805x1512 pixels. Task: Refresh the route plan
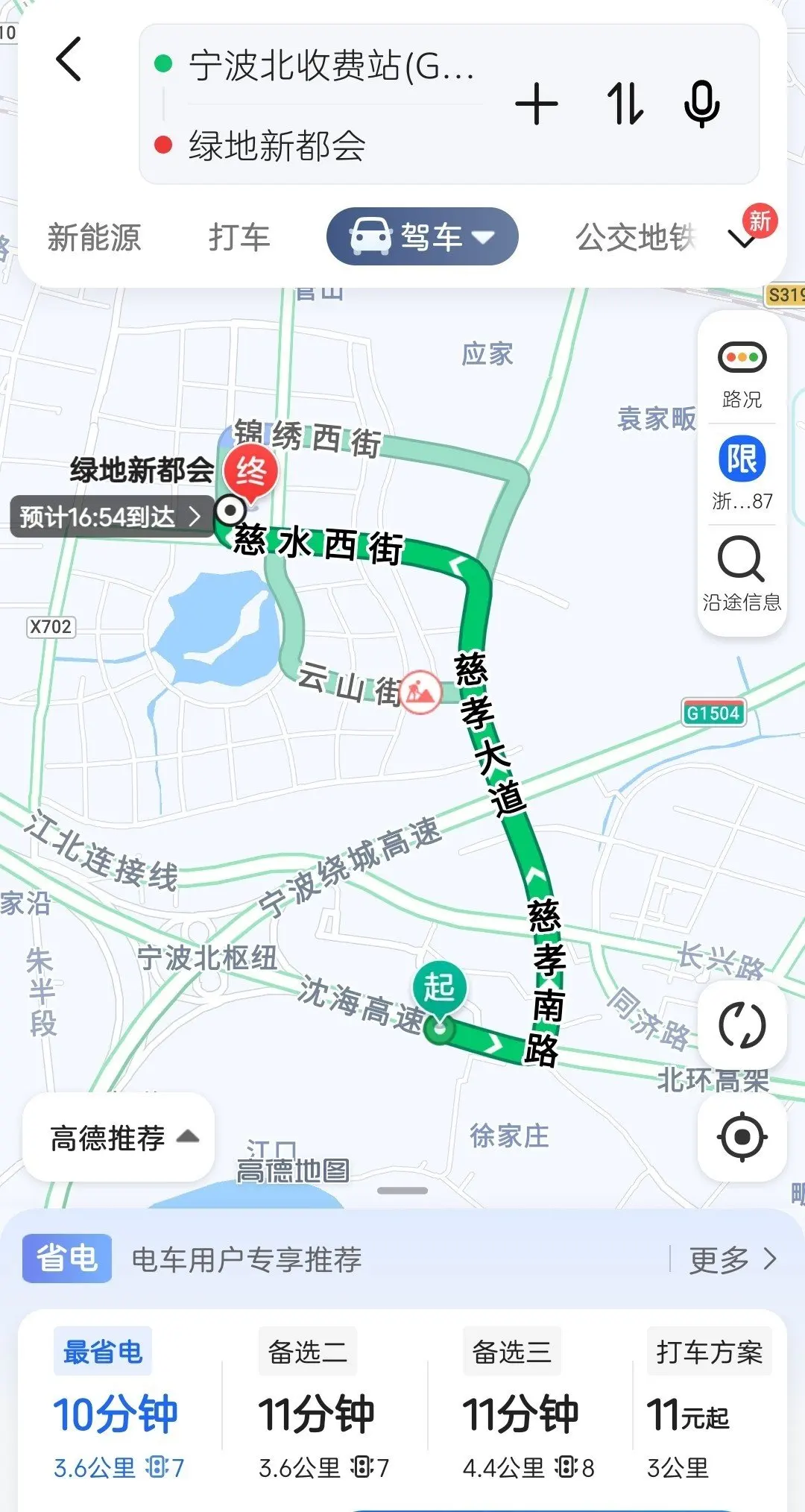click(x=742, y=1026)
